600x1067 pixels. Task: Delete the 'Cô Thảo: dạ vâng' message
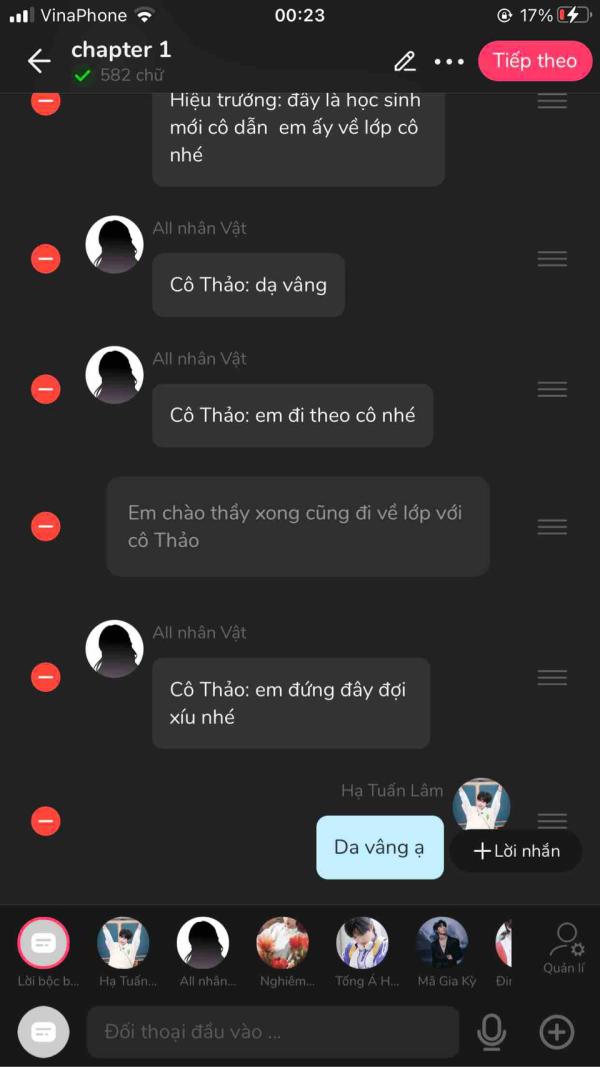click(x=46, y=259)
